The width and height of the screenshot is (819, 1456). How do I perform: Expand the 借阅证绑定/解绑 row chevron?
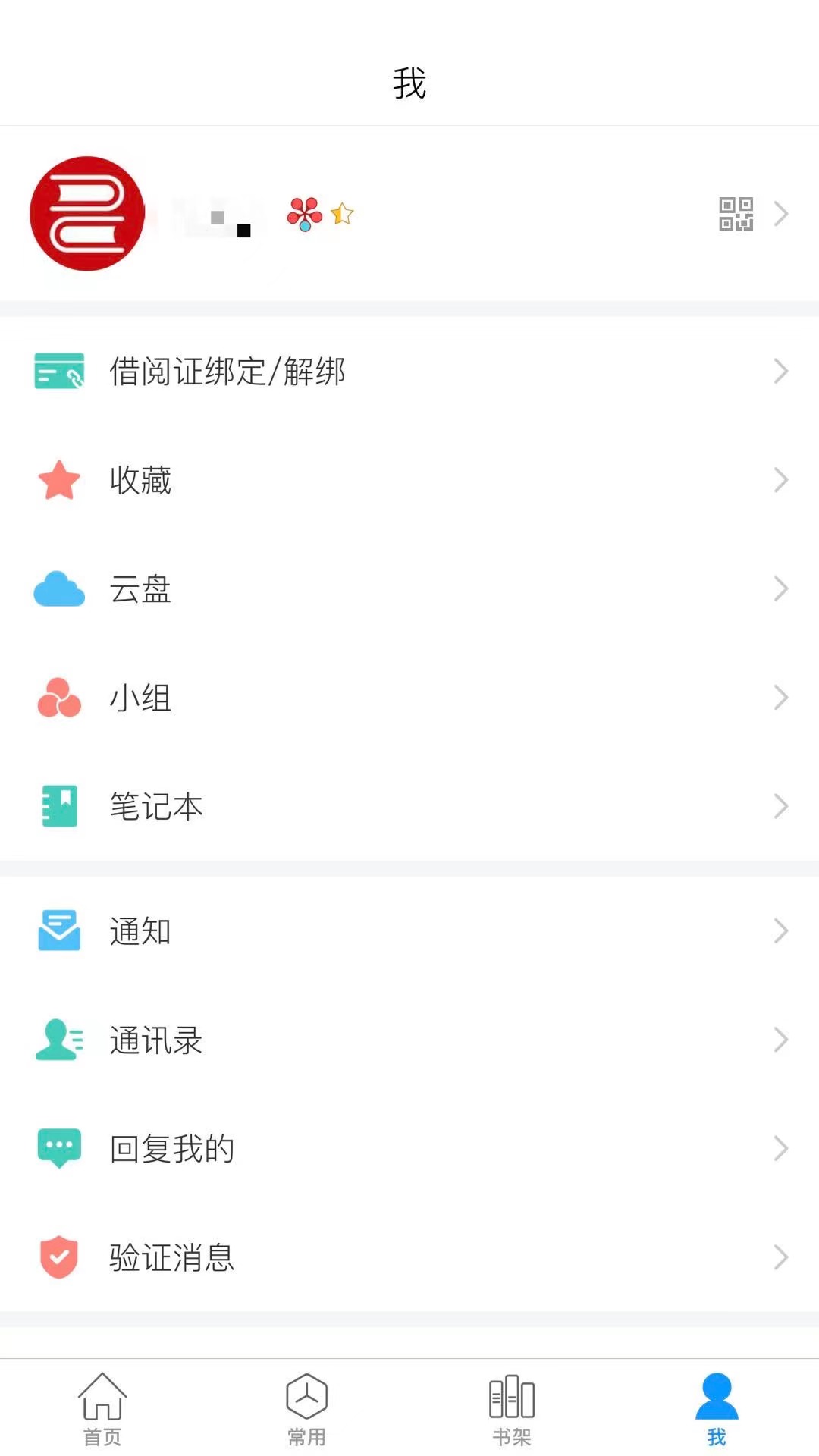click(x=781, y=372)
